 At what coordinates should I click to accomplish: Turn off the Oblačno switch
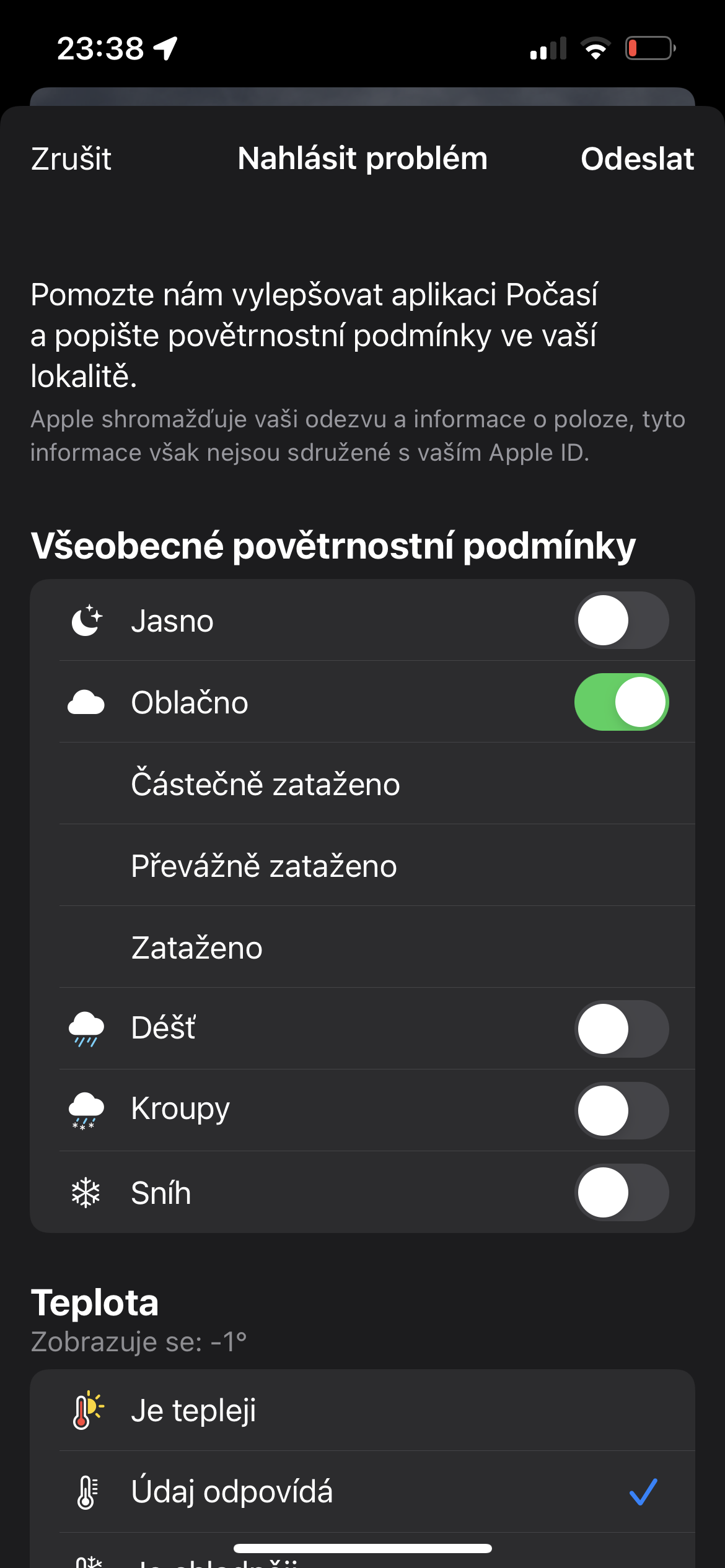point(621,702)
